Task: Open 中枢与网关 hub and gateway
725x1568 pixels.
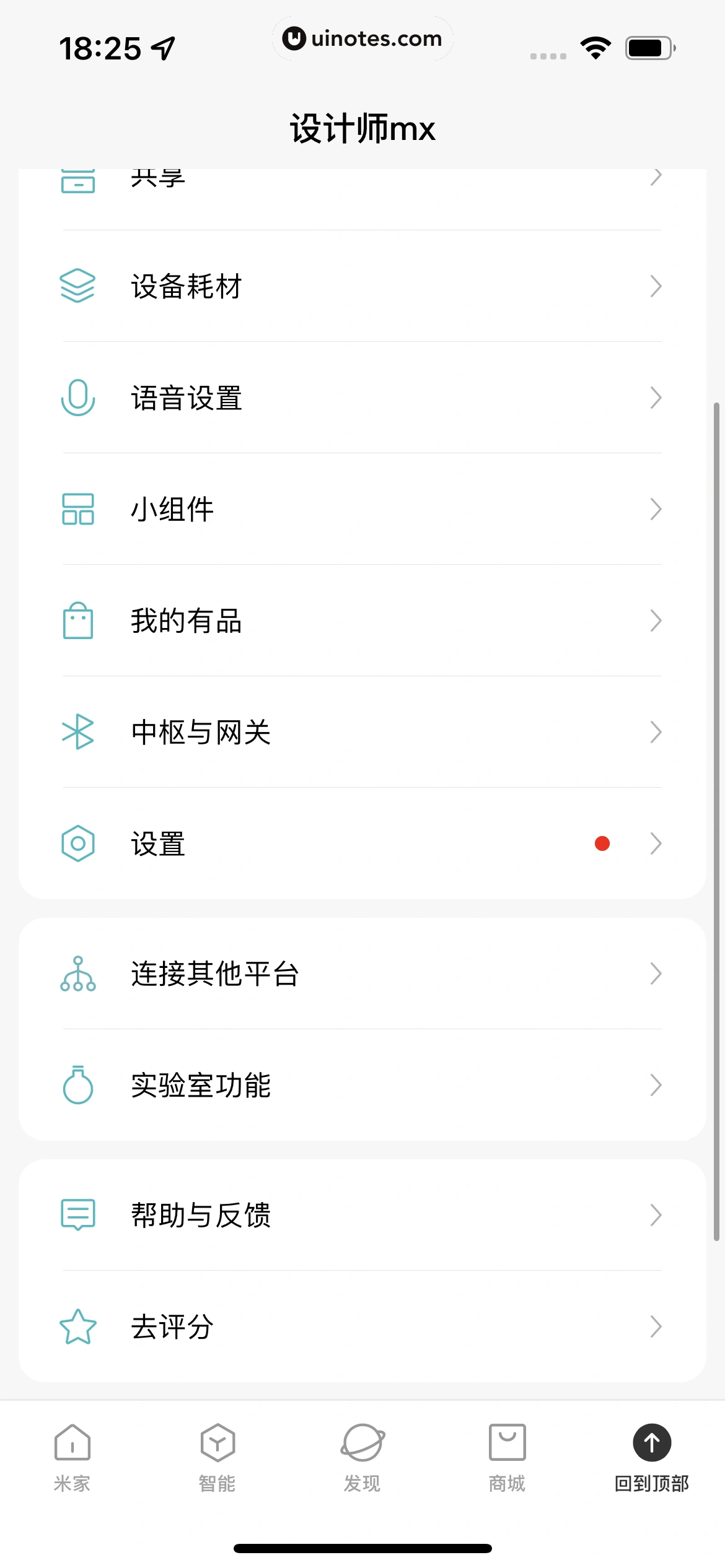Action: point(362,732)
